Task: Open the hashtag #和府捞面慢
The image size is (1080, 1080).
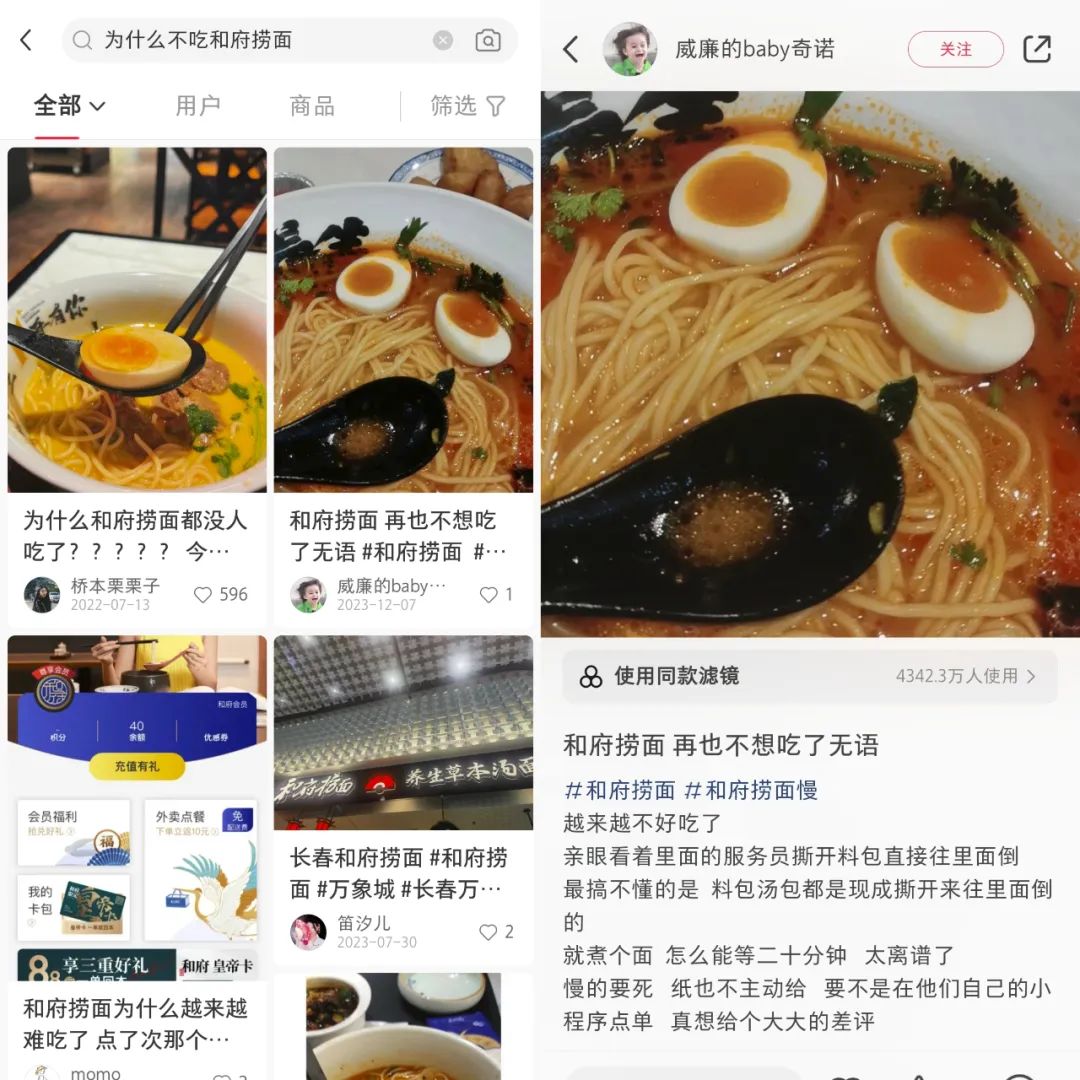Action: tap(751, 790)
